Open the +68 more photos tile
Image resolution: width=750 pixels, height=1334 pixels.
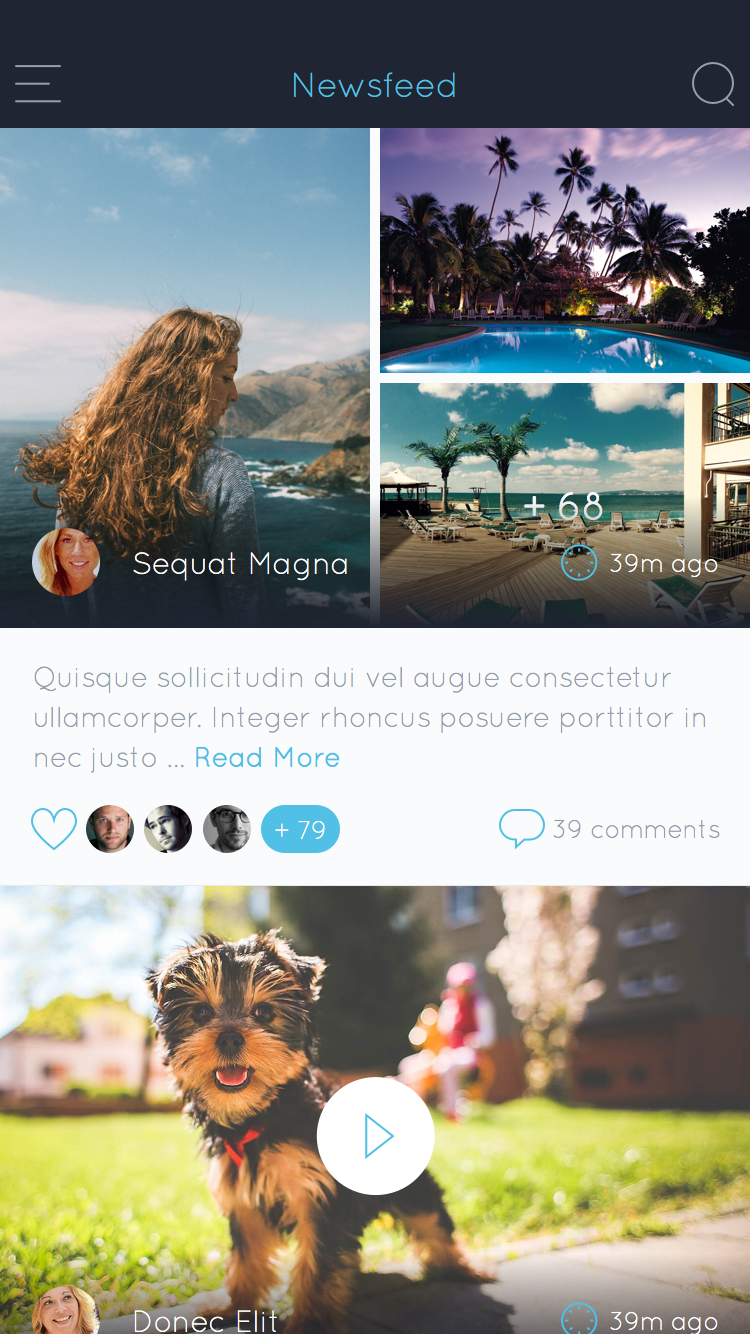[564, 505]
